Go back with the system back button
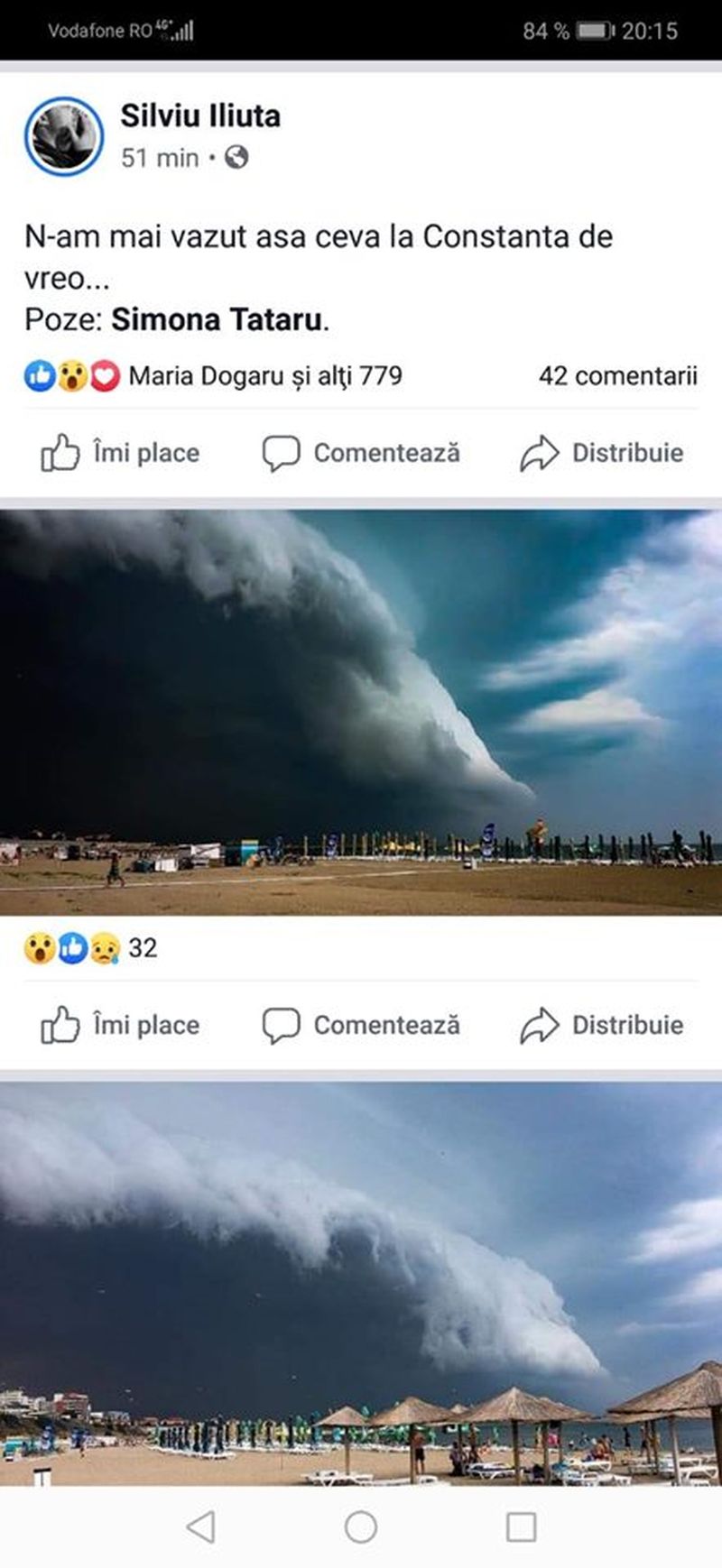 pos(200,1527)
